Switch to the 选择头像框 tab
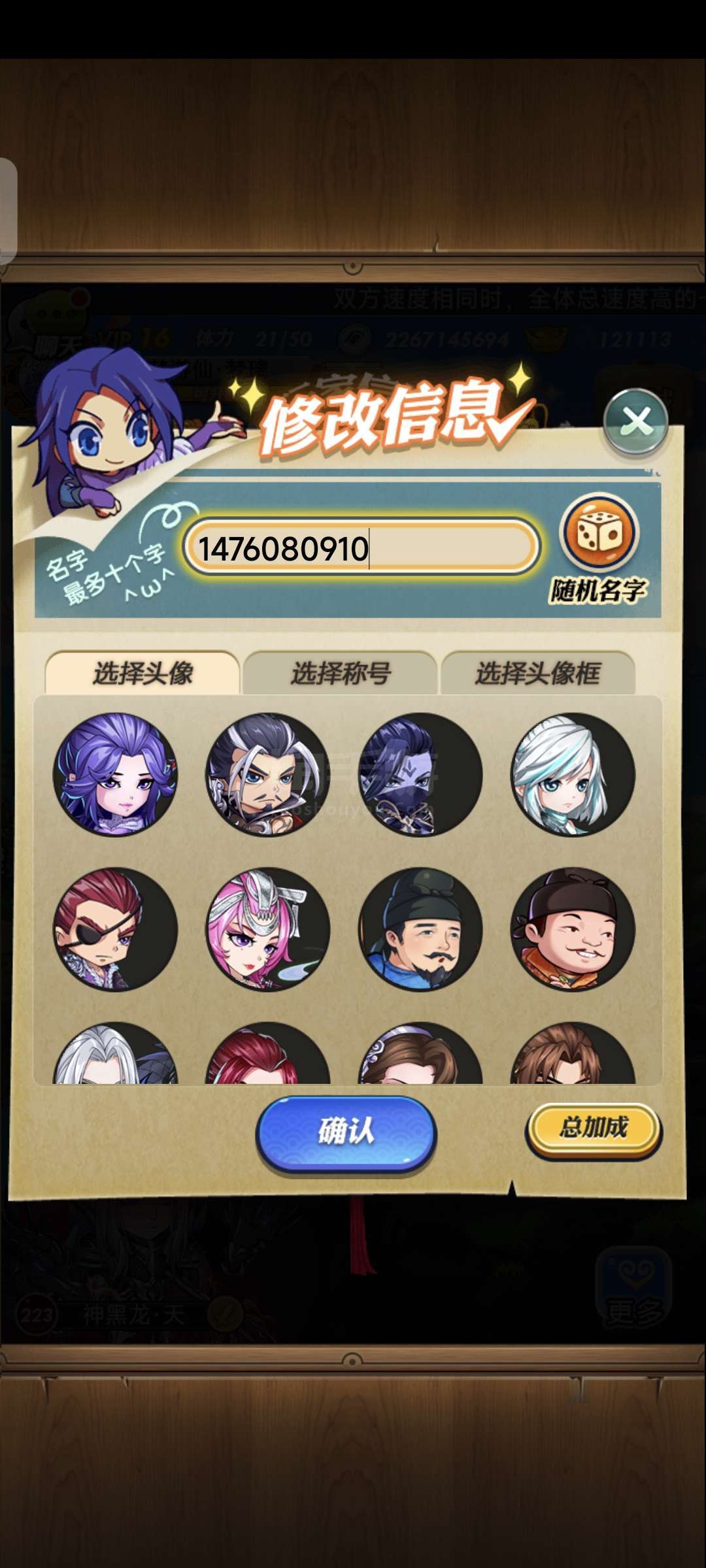Viewport: 706px width, 1568px height. tap(538, 672)
